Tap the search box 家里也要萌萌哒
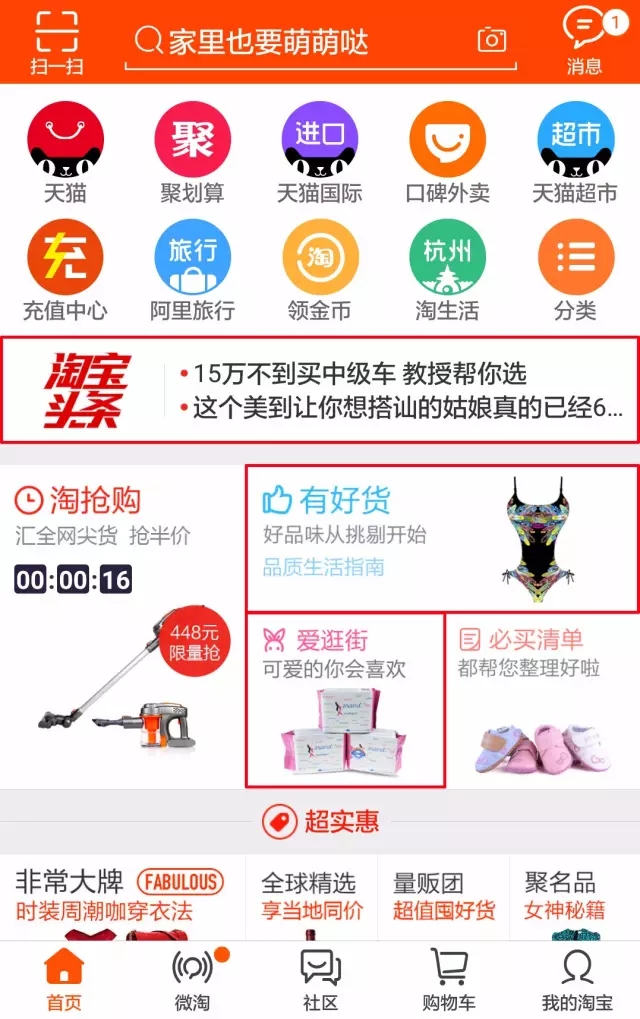This screenshot has width=640, height=1019. click(x=300, y=41)
